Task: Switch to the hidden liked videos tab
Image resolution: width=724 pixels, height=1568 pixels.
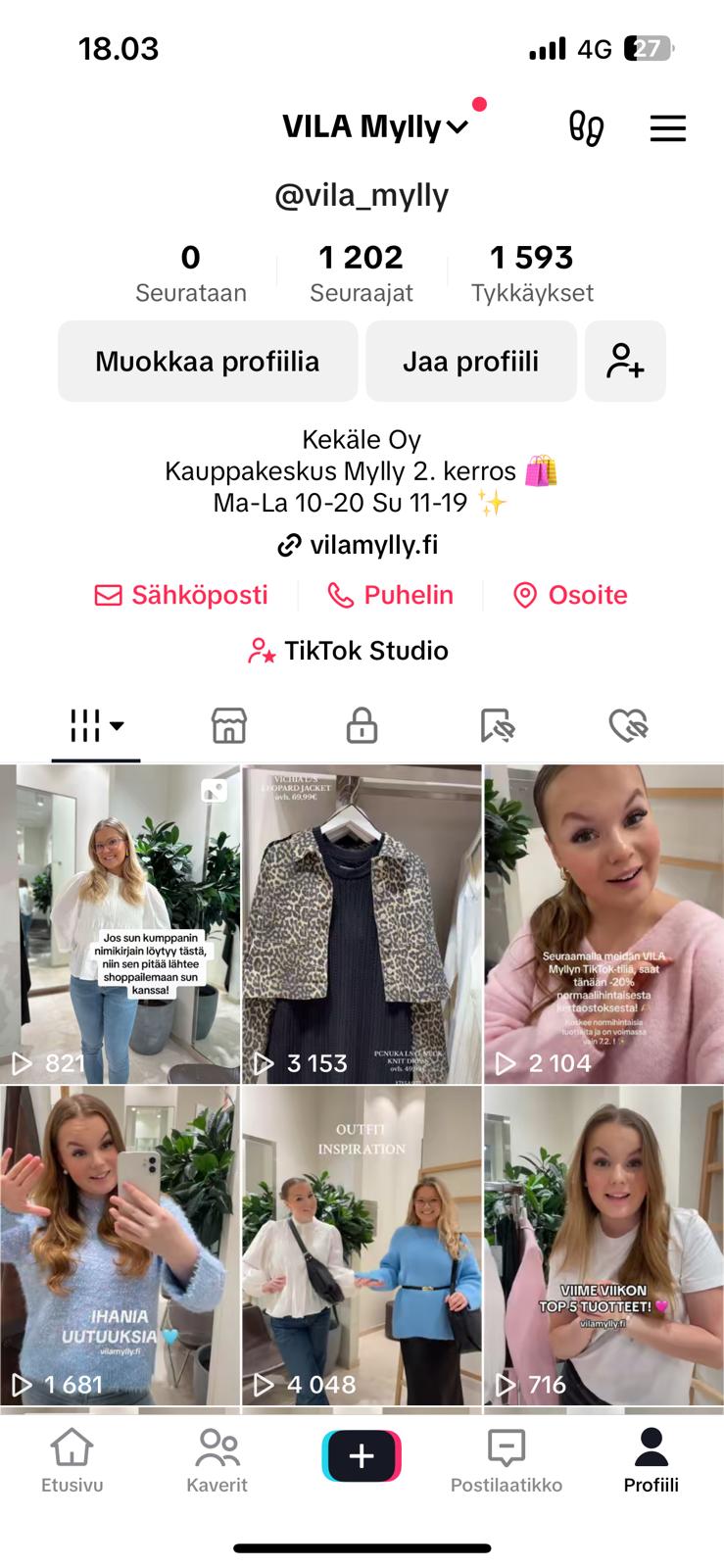Action: coord(628,726)
